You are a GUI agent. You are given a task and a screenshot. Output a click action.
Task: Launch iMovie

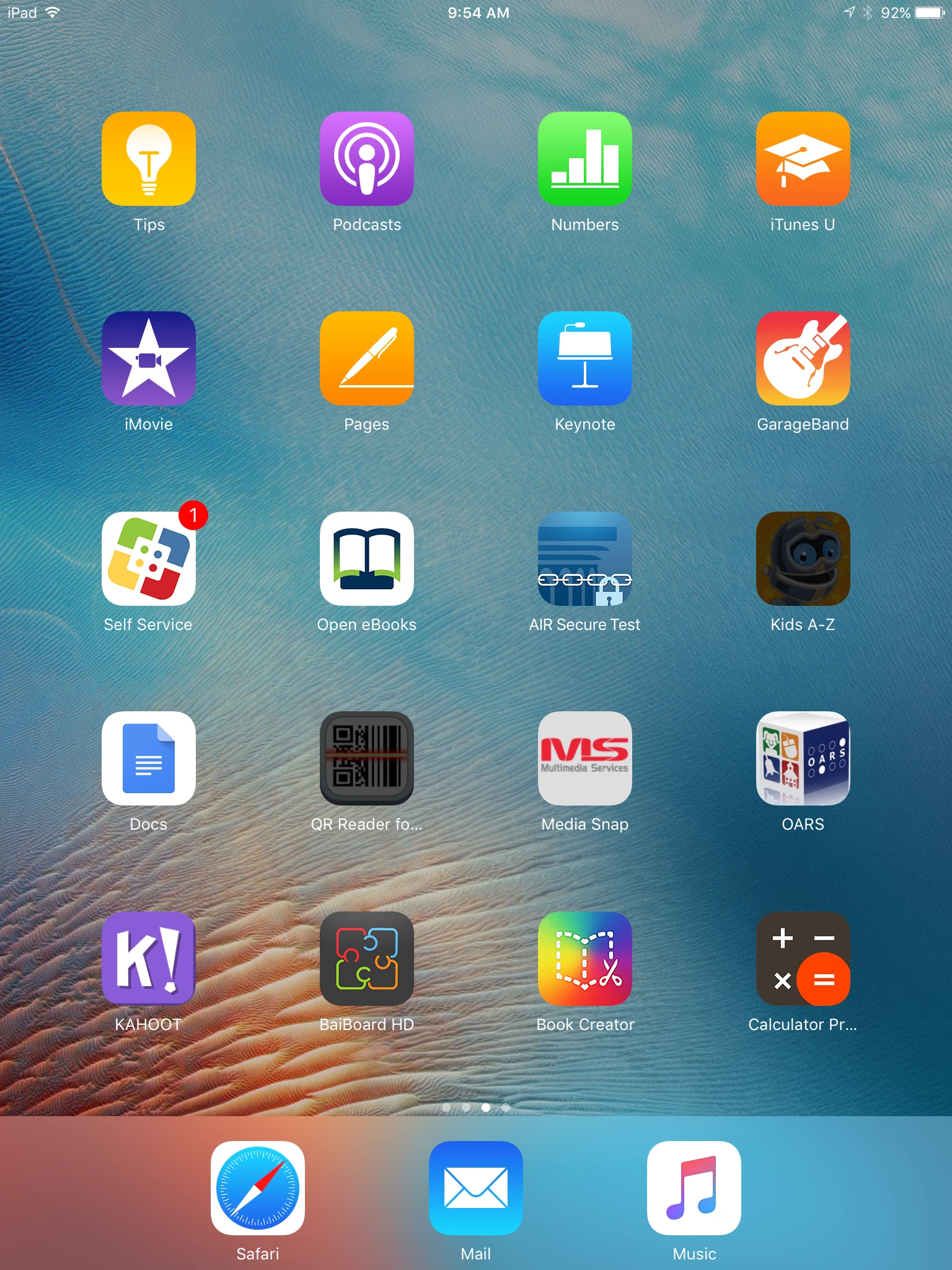[149, 358]
